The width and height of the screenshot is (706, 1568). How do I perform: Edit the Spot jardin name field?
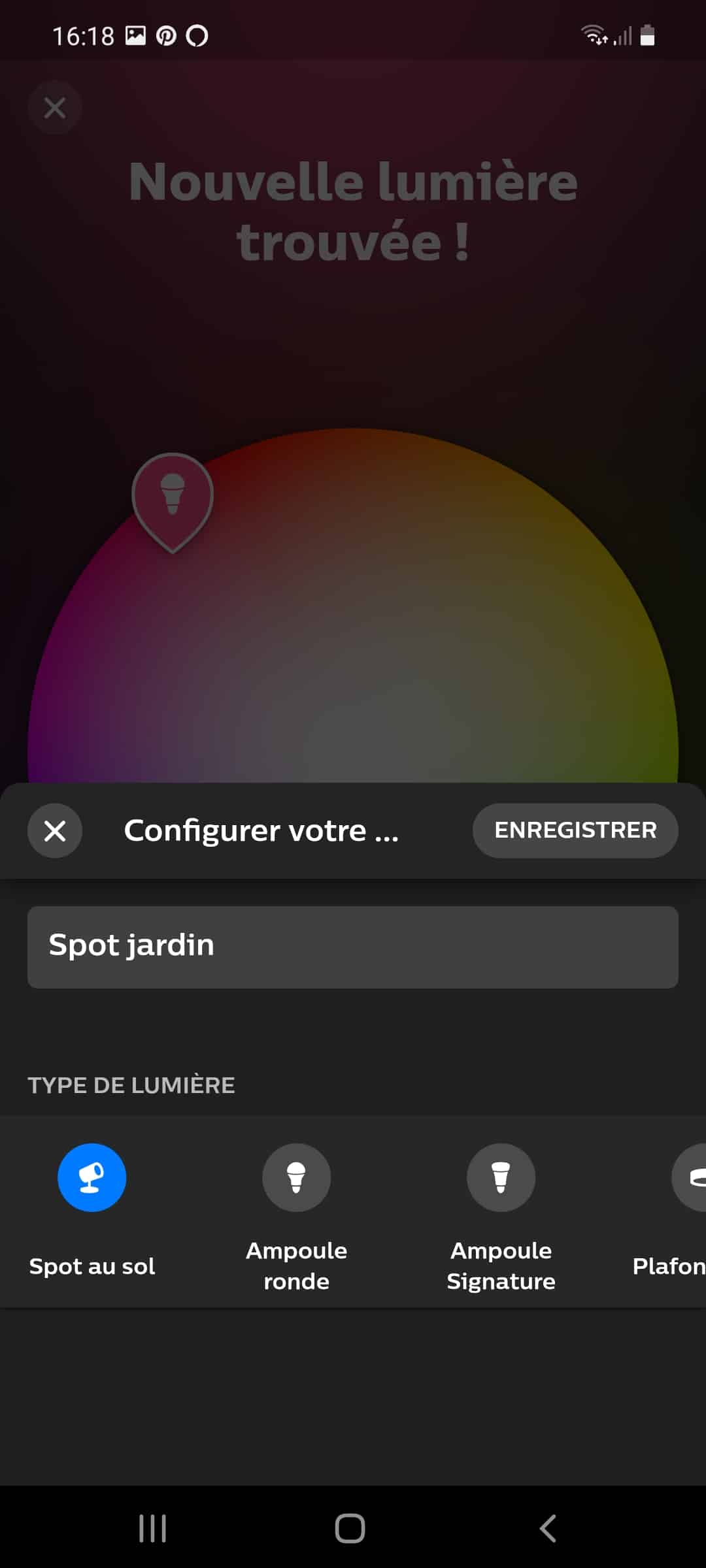pos(353,947)
